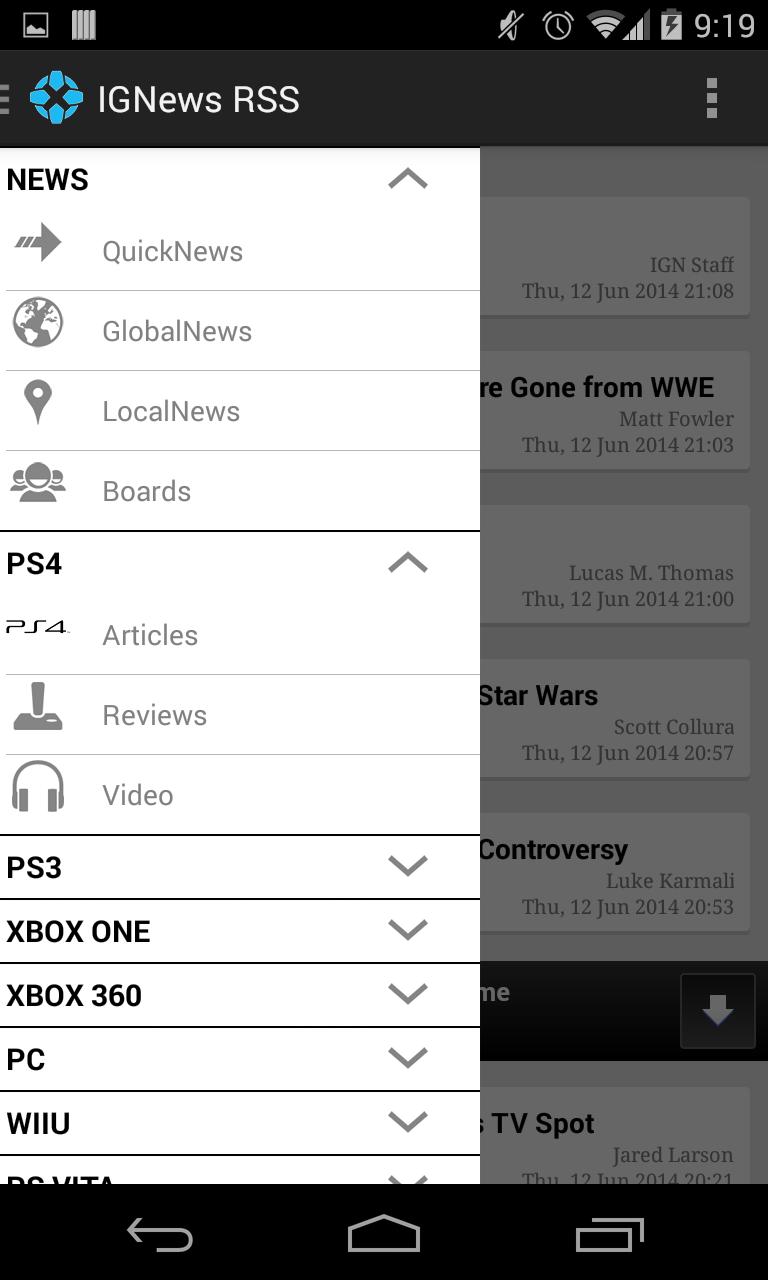Screen dimensions: 768x1280
Task: Collapse the PS4 section chevron
Action: point(406,562)
